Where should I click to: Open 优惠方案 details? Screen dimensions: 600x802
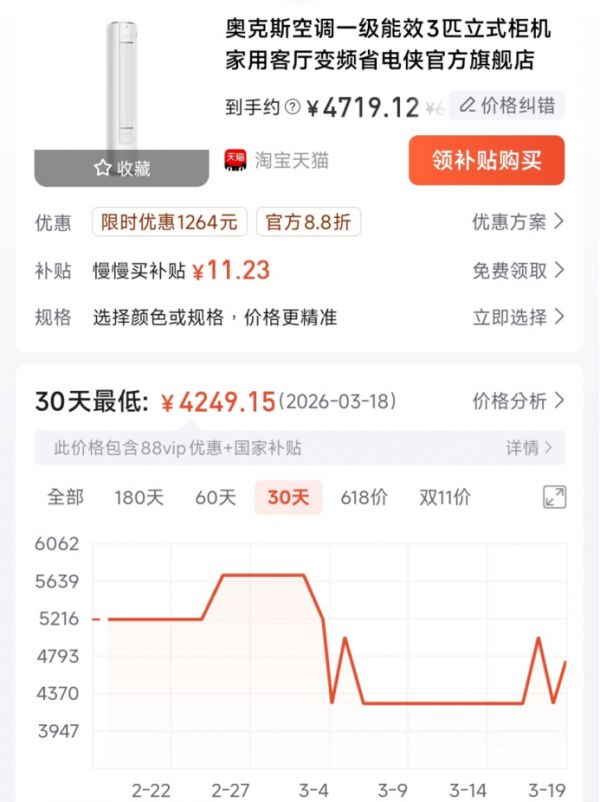click(x=518, y=222)
